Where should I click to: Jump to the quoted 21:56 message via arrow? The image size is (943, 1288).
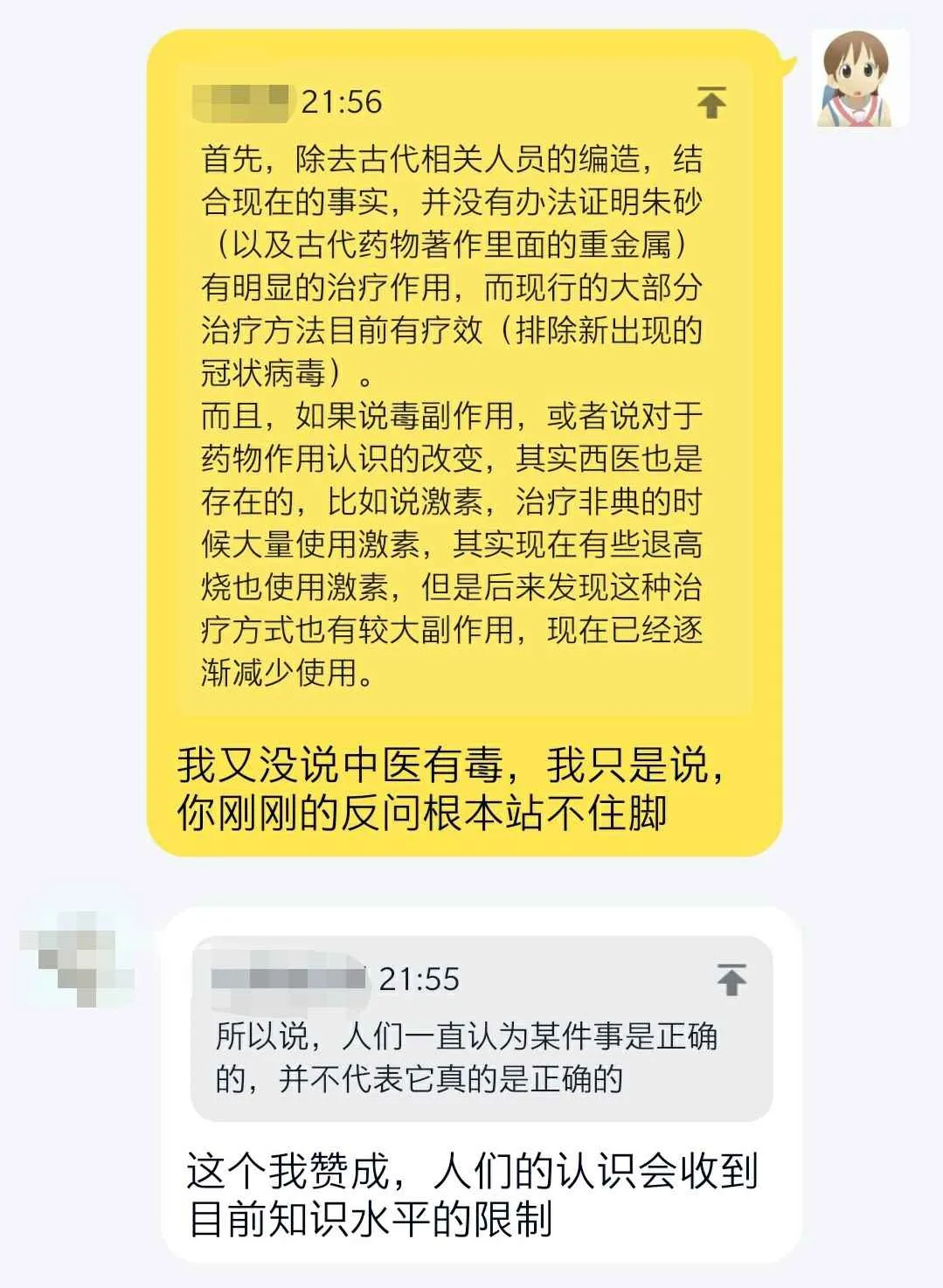[711, 102]
